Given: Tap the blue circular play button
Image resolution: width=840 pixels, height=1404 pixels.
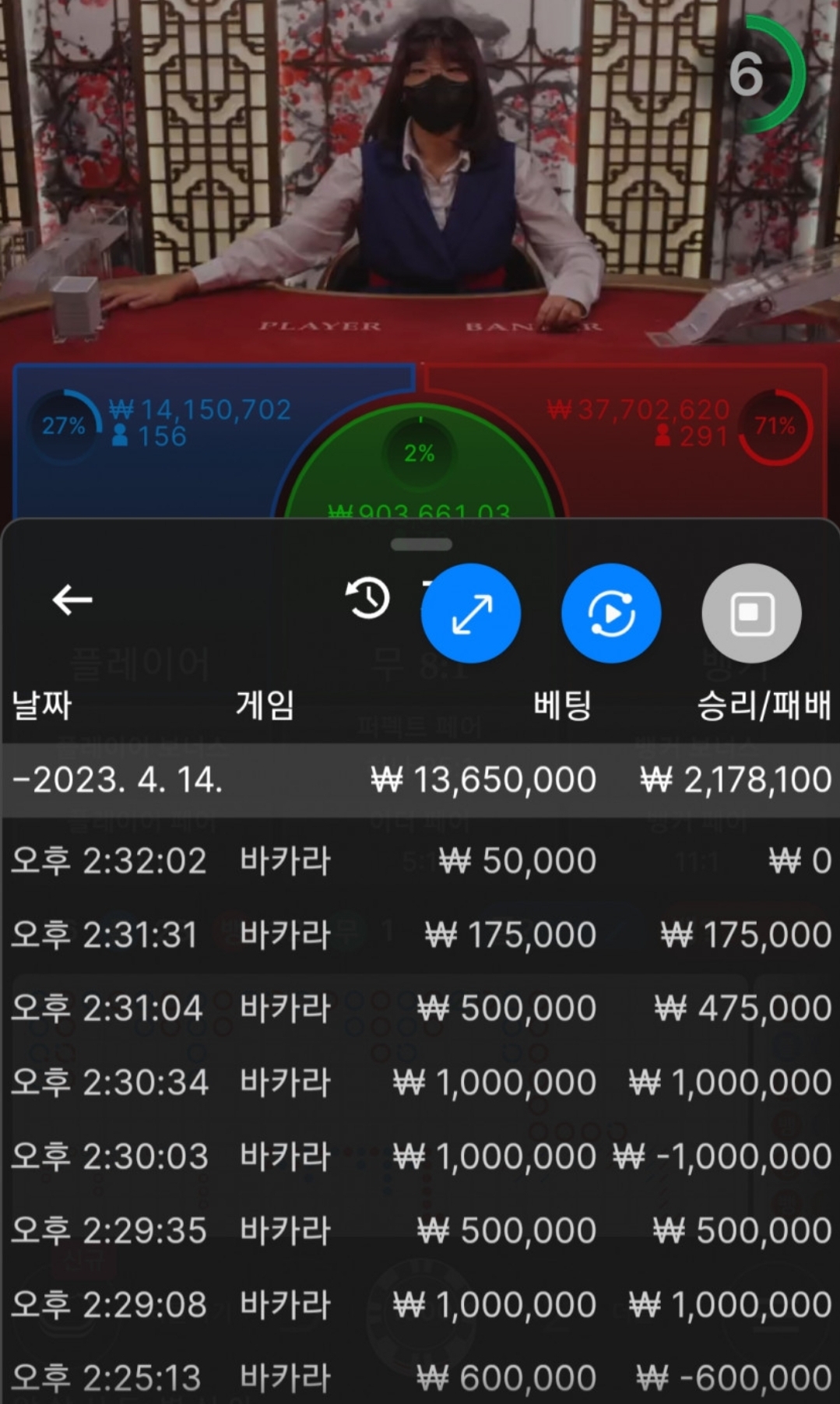Looking at the screenshot, I should pyautogui.click(x=611, y=614).
